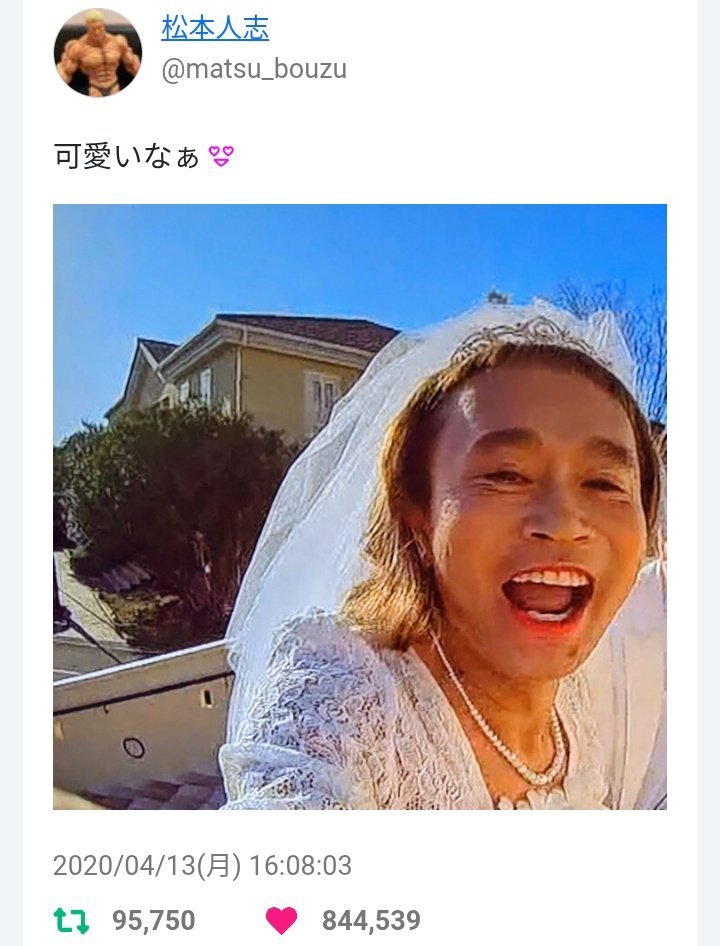This screenshot has height=946, width=720.
Task: Open the 松本人志 profile name link
Action: coord(215,28)
